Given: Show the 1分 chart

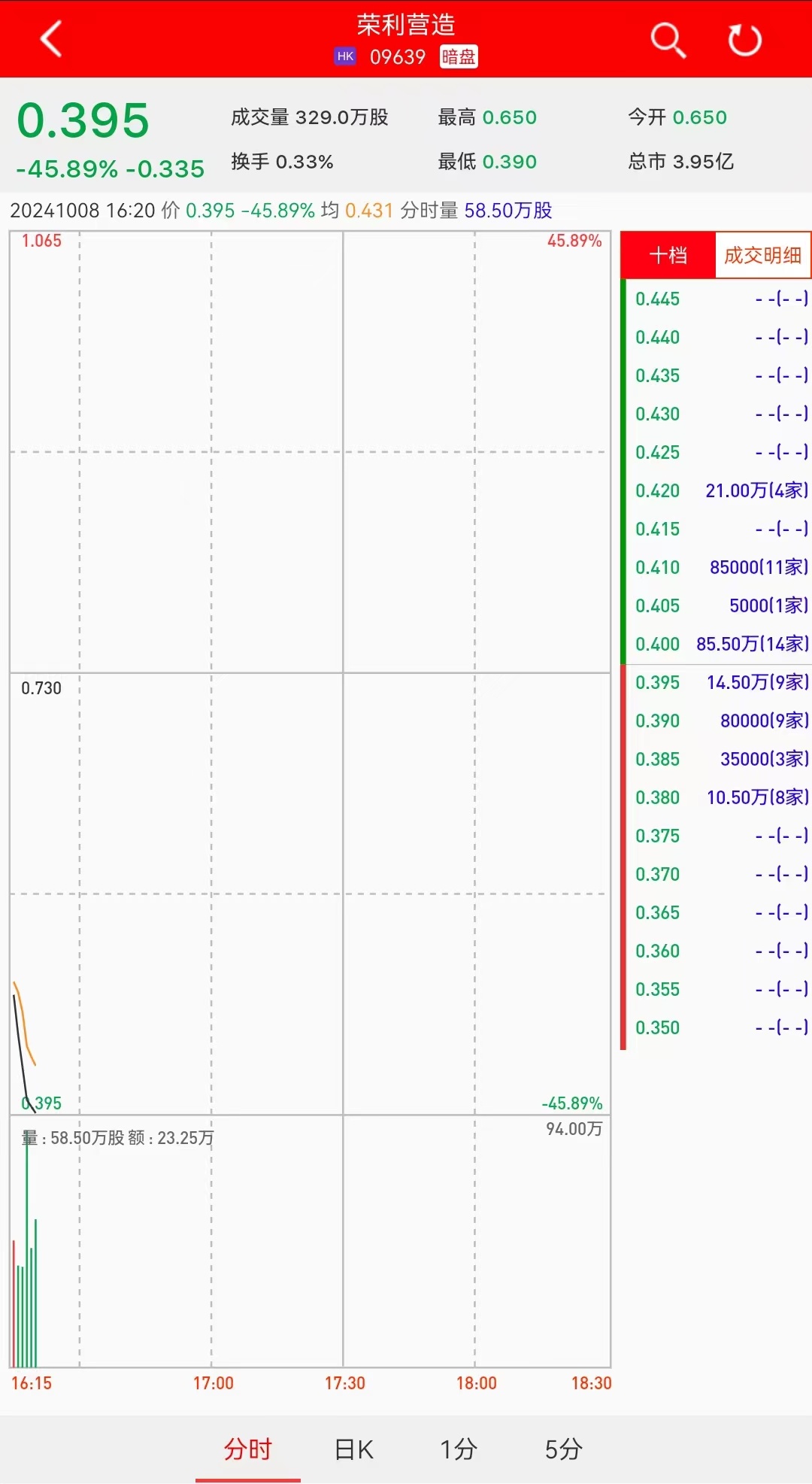Looking at the screenshot, I should 459,1449.
